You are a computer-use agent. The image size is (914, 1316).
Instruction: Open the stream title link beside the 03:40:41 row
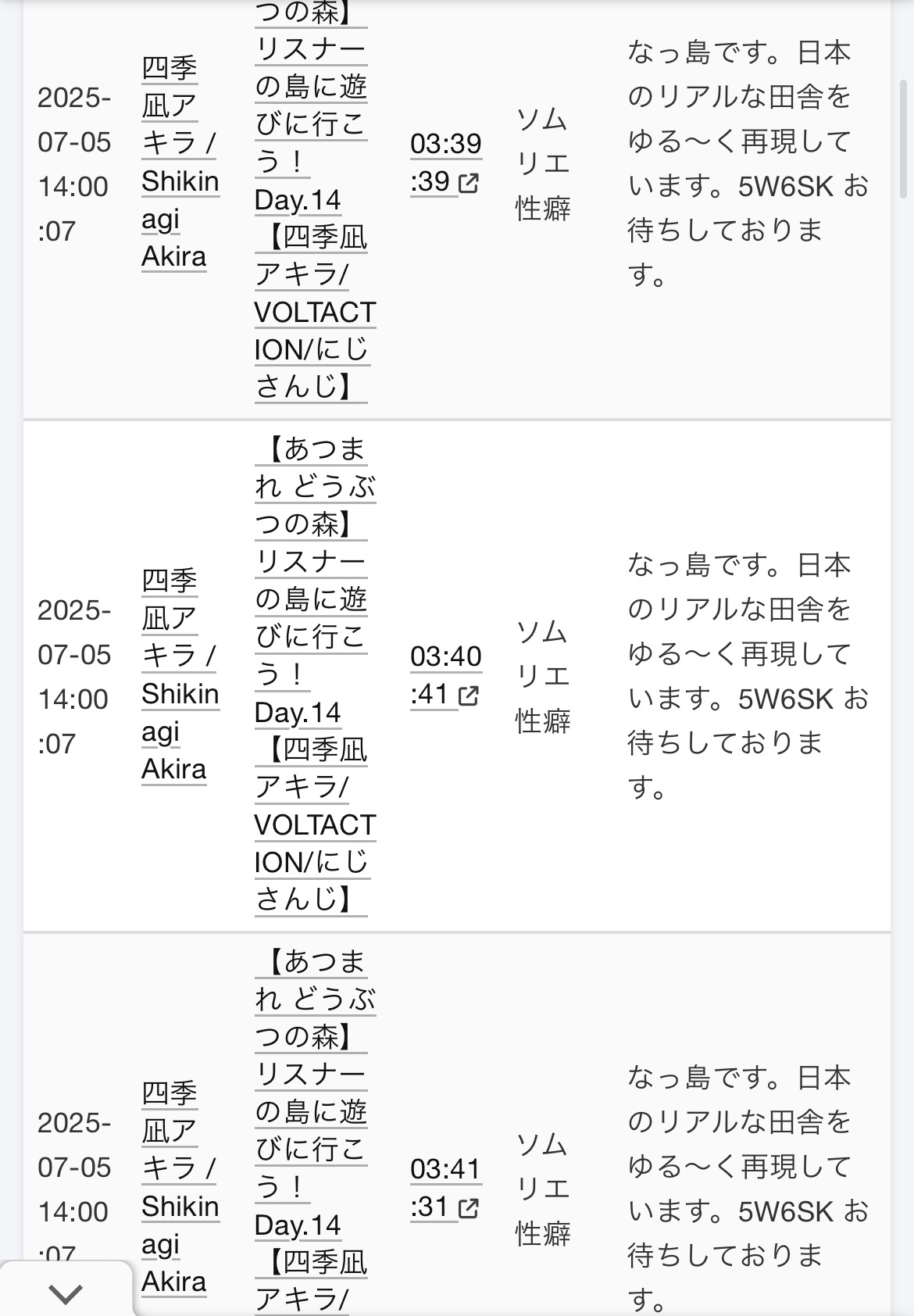[x=316, y=674]
